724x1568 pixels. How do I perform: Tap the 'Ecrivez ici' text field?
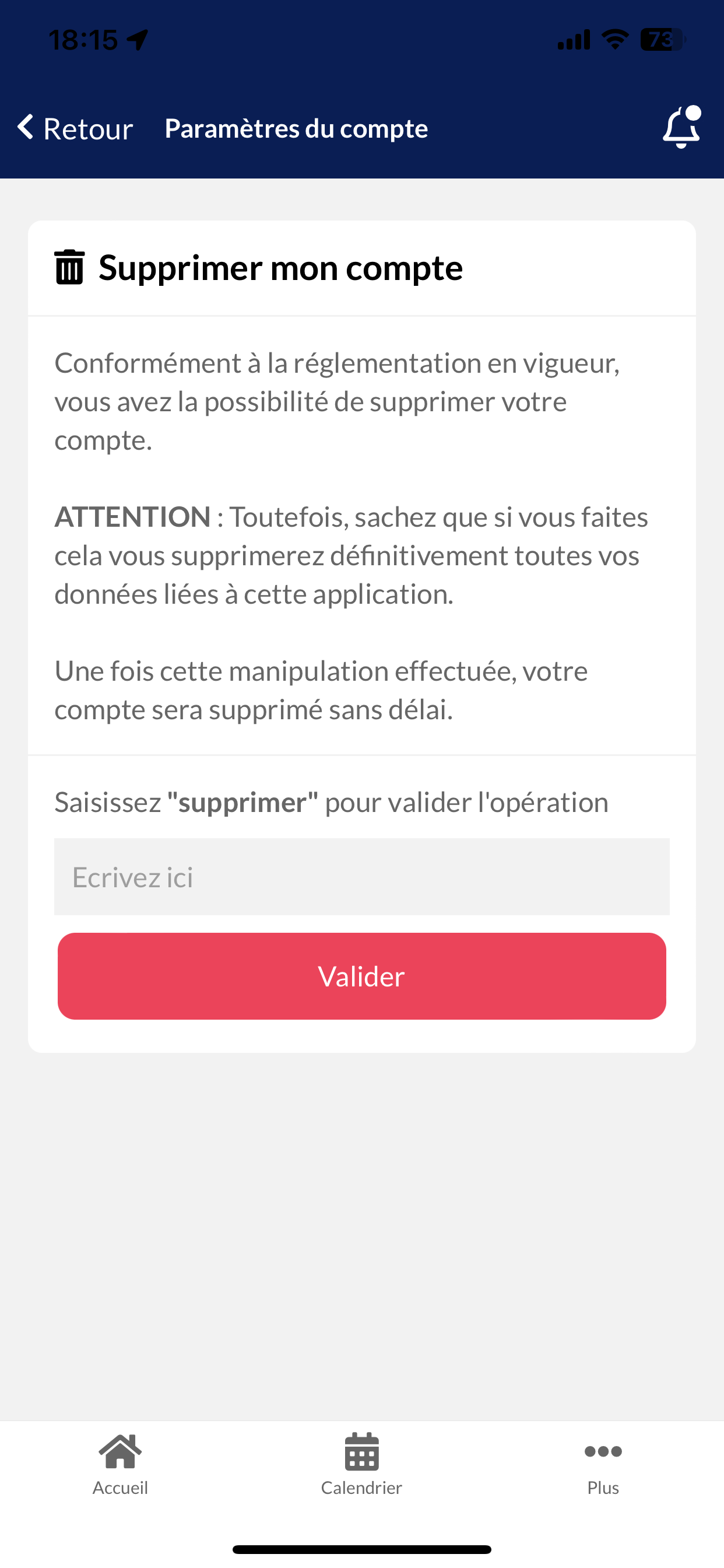tap(361, 877)
